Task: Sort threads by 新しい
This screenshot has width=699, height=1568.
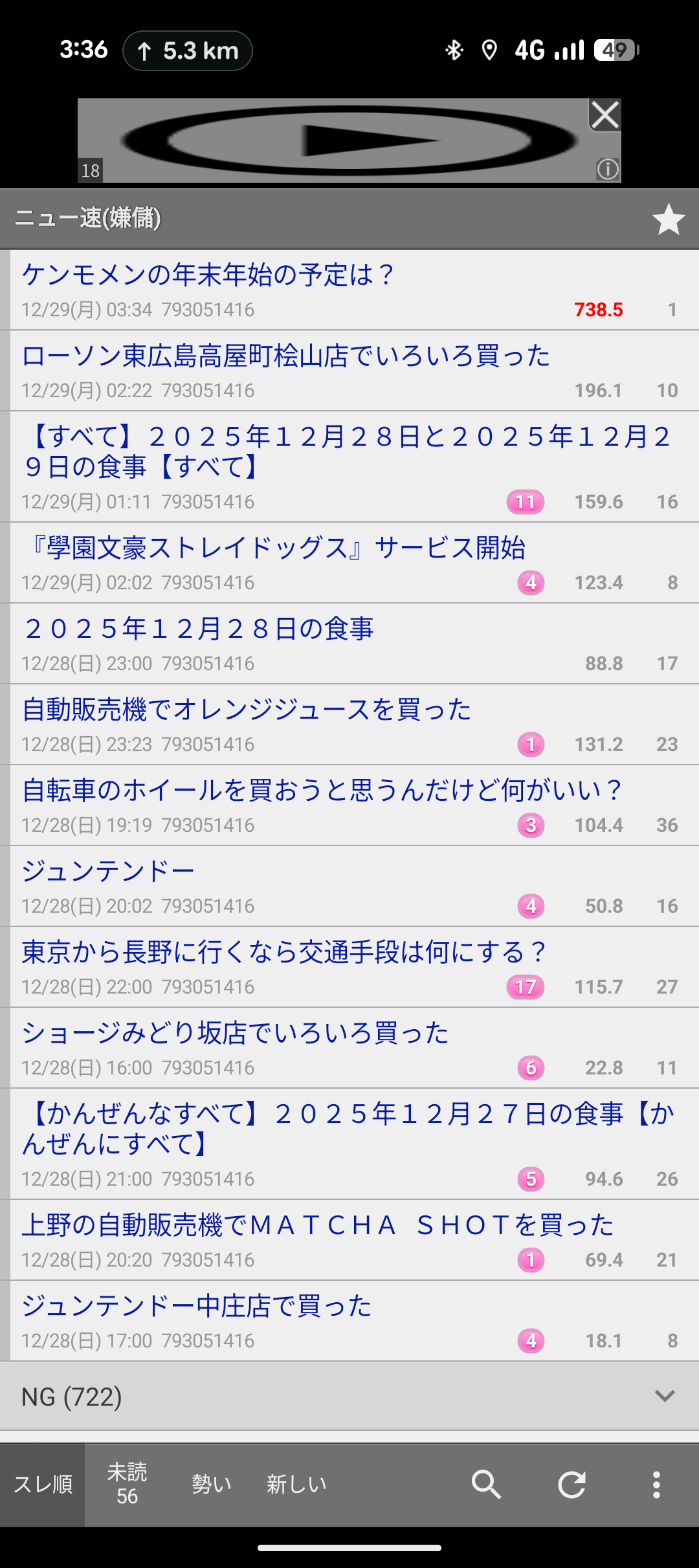Action: pos(296,1485)
